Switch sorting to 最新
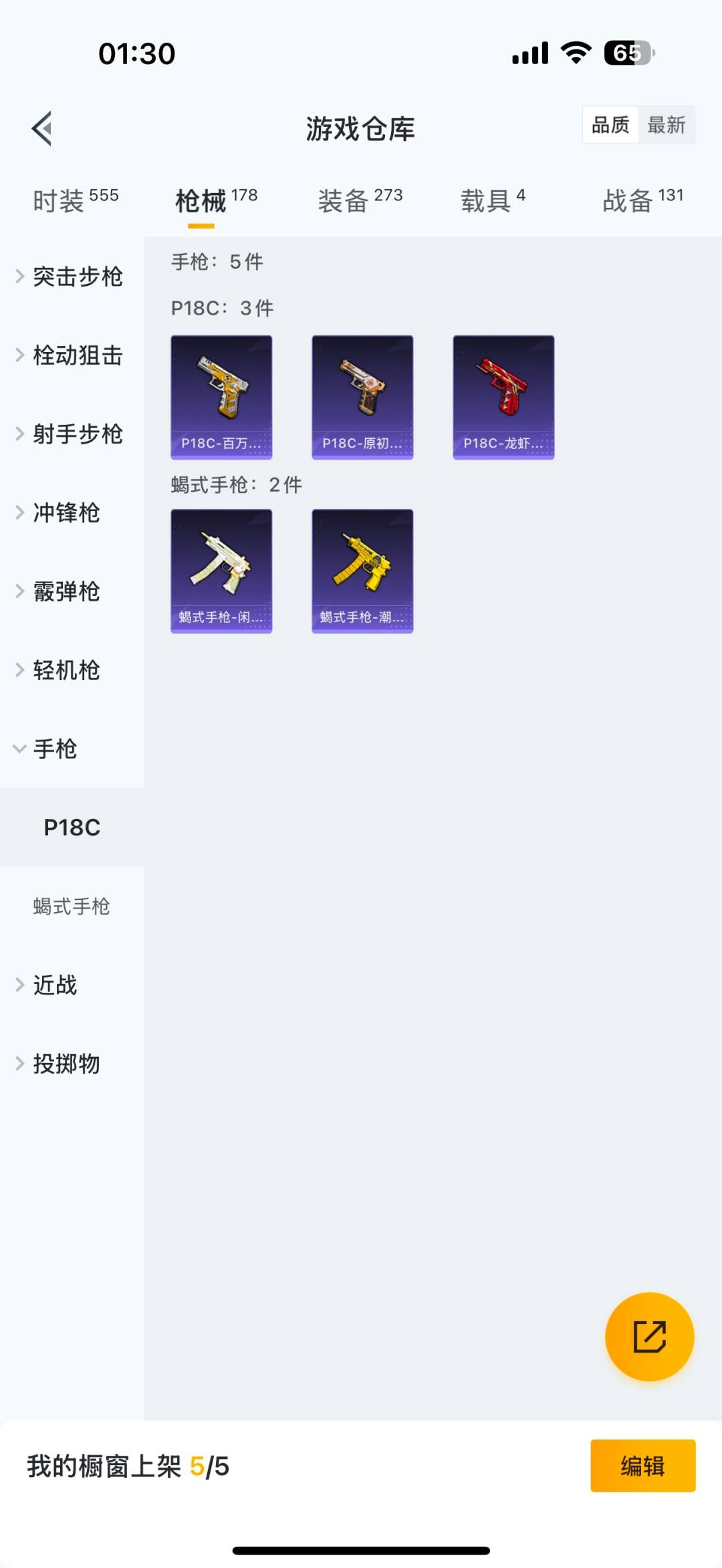722x1568 pixels. [x=667, y=125]
